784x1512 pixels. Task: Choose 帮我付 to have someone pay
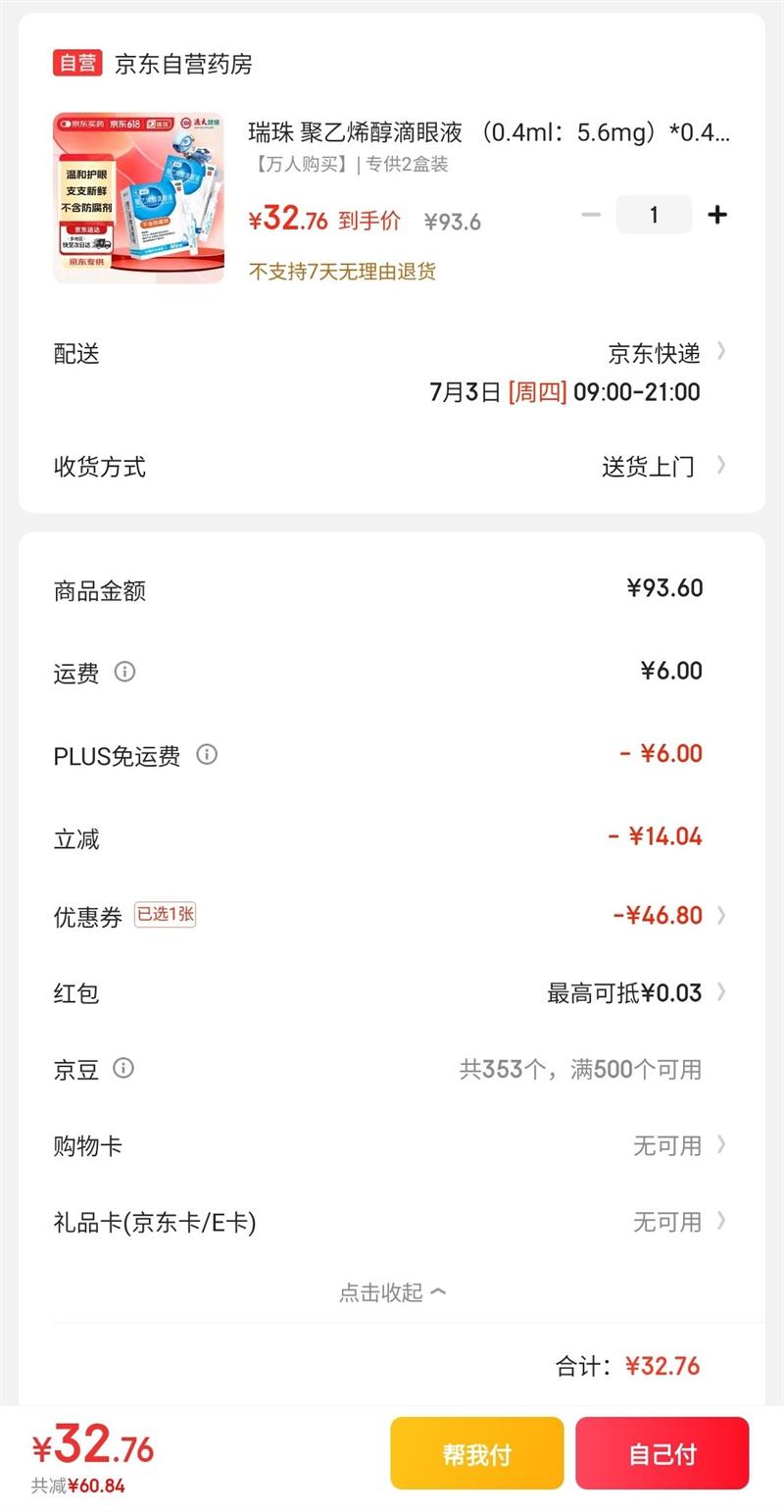click(477, 1453)
